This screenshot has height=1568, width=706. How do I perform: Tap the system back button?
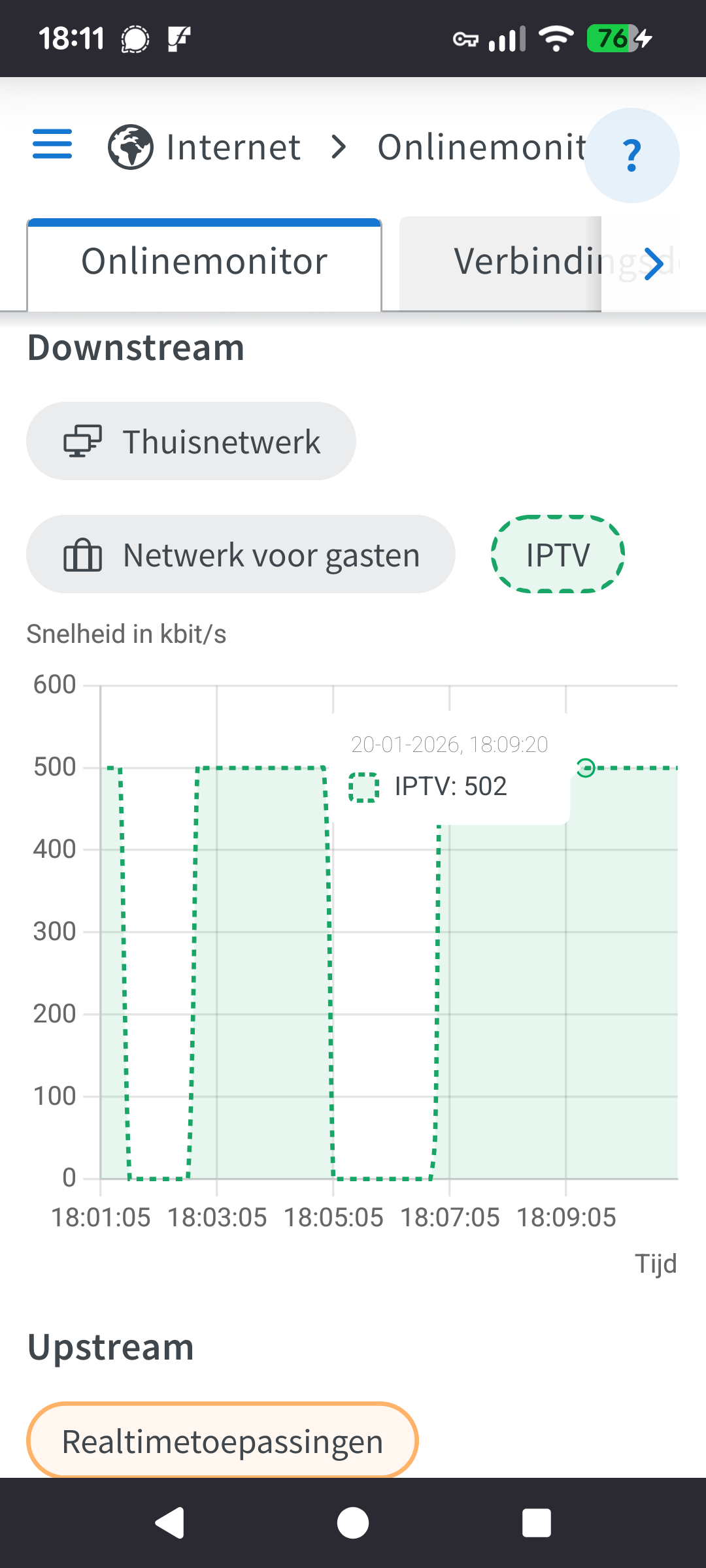coord(170,1523)
